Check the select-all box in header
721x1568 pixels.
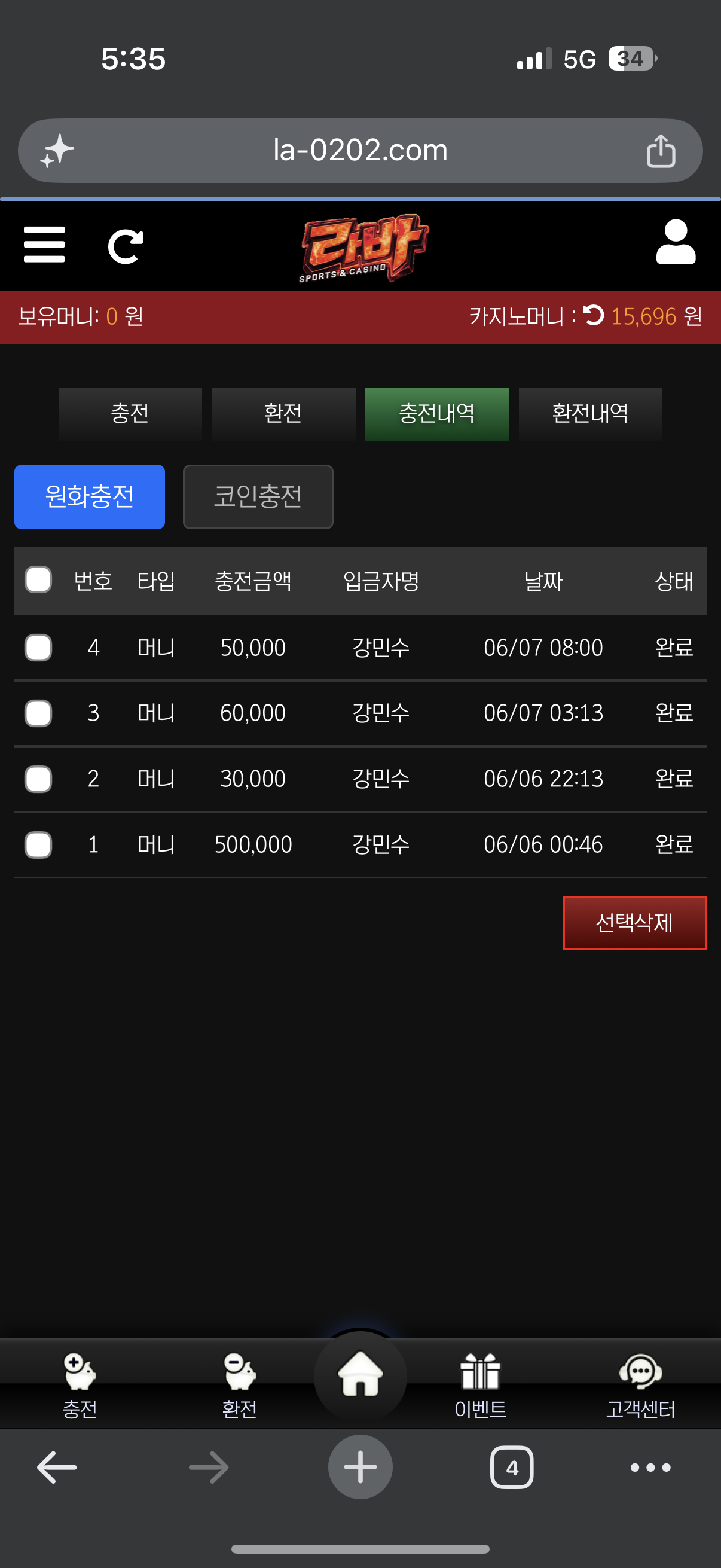[x=38, y=579]
